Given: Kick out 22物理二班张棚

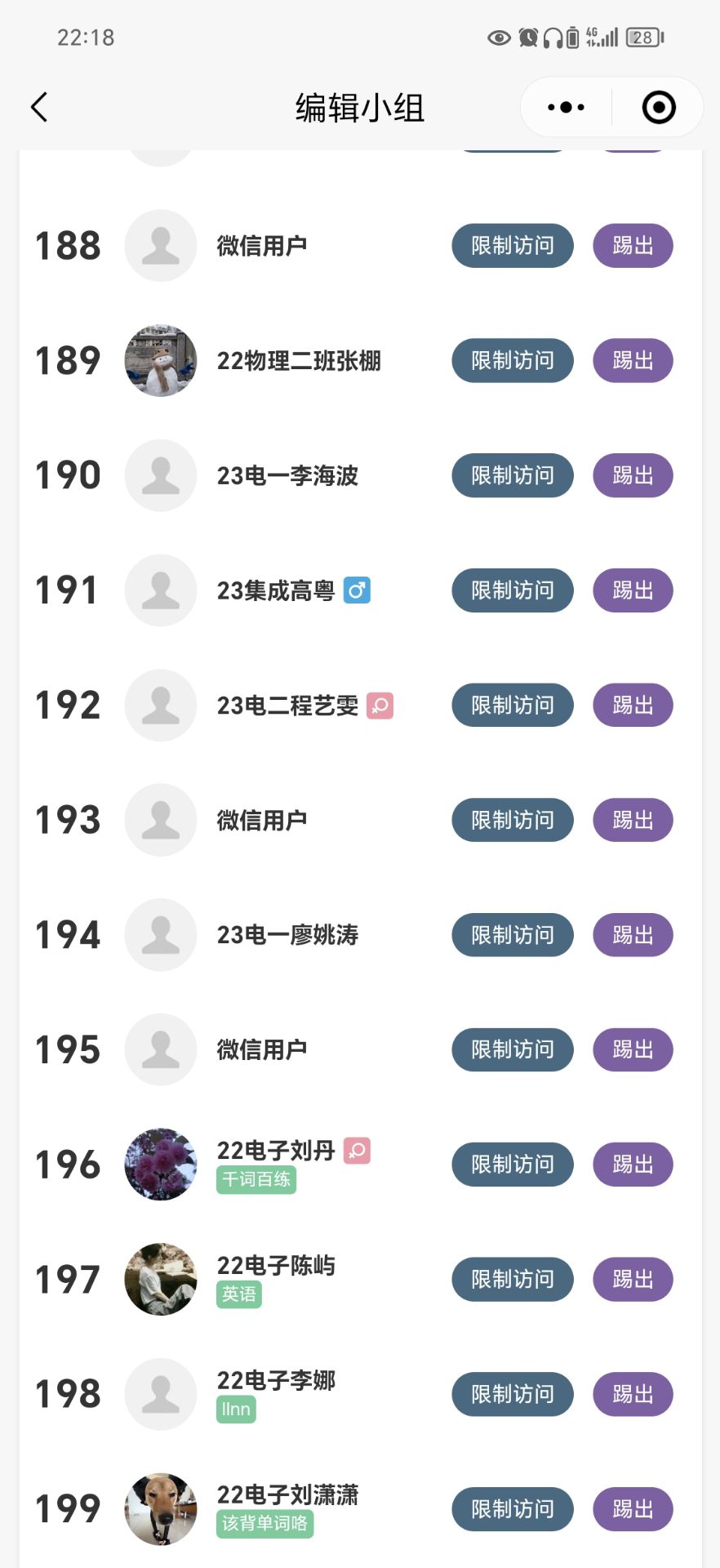Looking at the screenshot, I should point(633,360).
